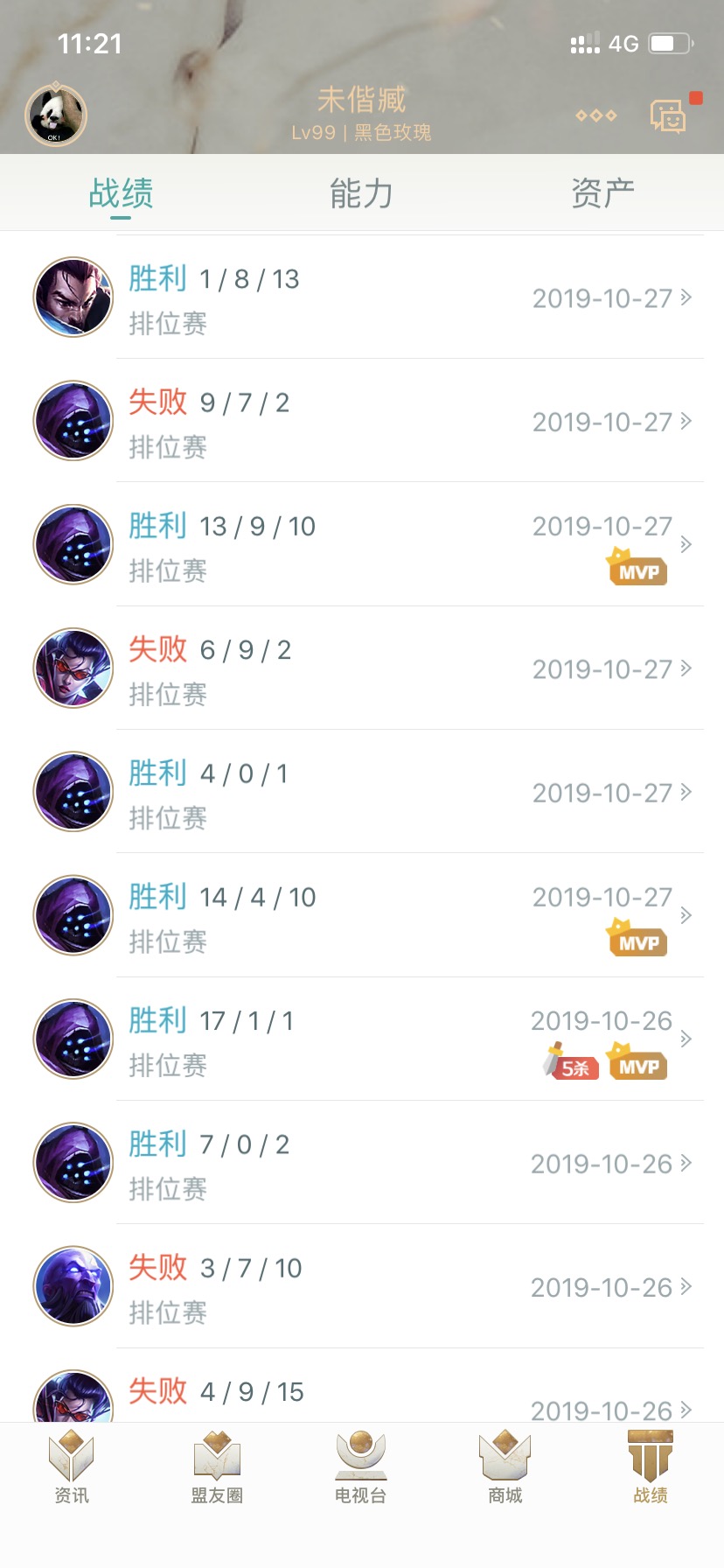Open the panda profile avatar
The height and width of the screenshot is (1568, 724).
[56, 114]
